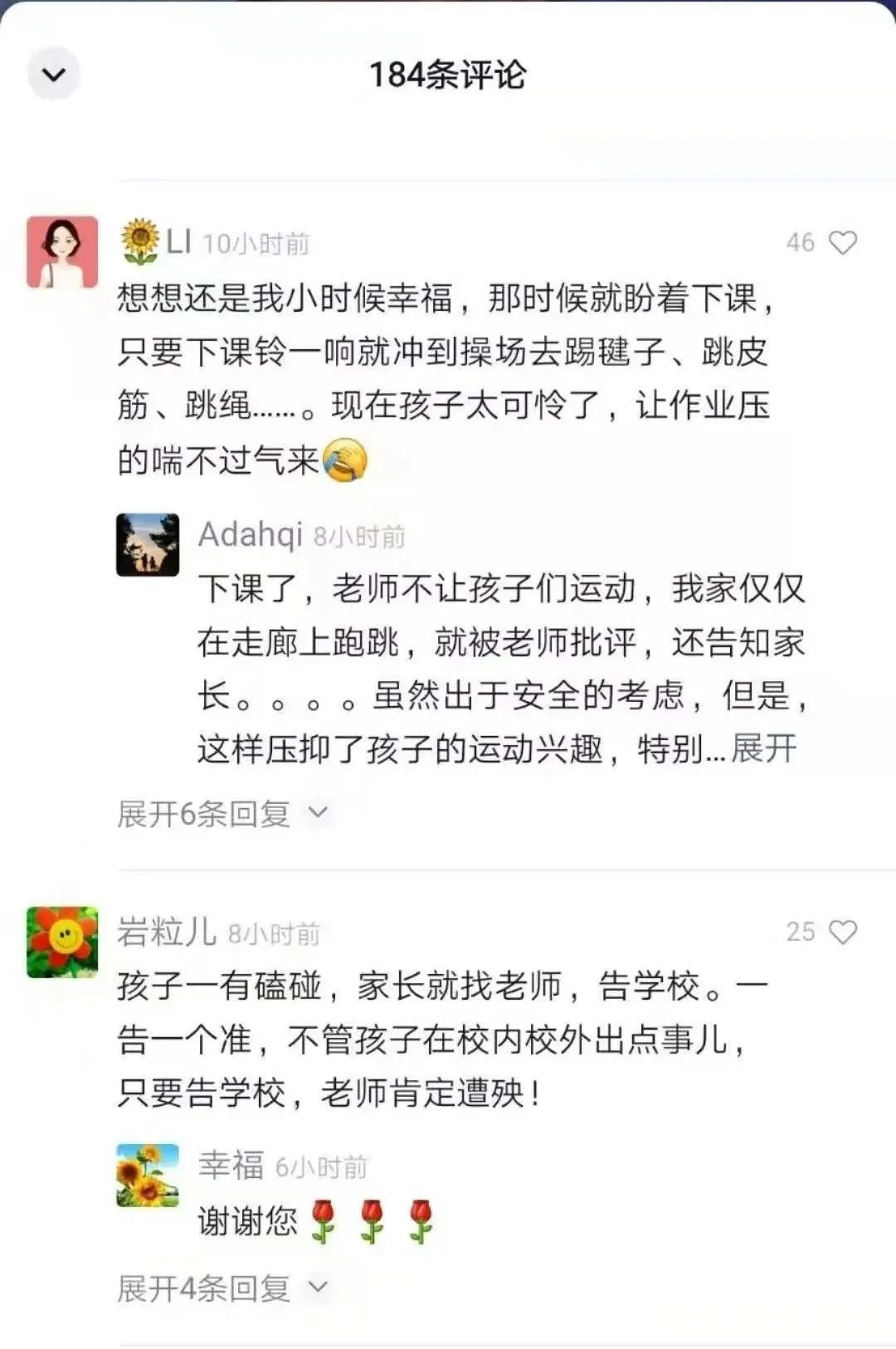Open 岩粒儿's profile avatar
This screenshot has width=896, height=1349.
coord(62,942)
